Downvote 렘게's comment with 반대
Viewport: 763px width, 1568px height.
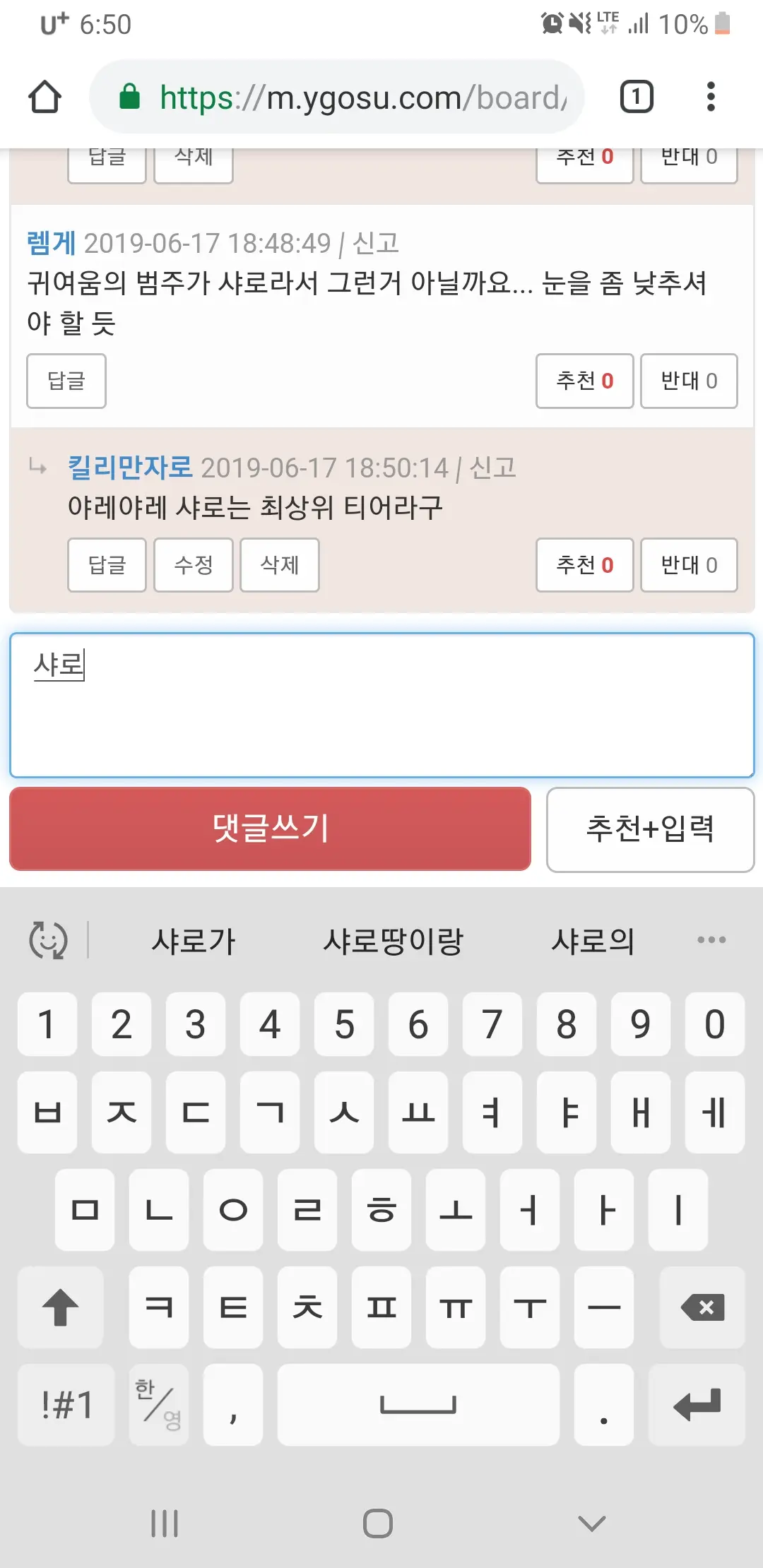coord(689,381)
